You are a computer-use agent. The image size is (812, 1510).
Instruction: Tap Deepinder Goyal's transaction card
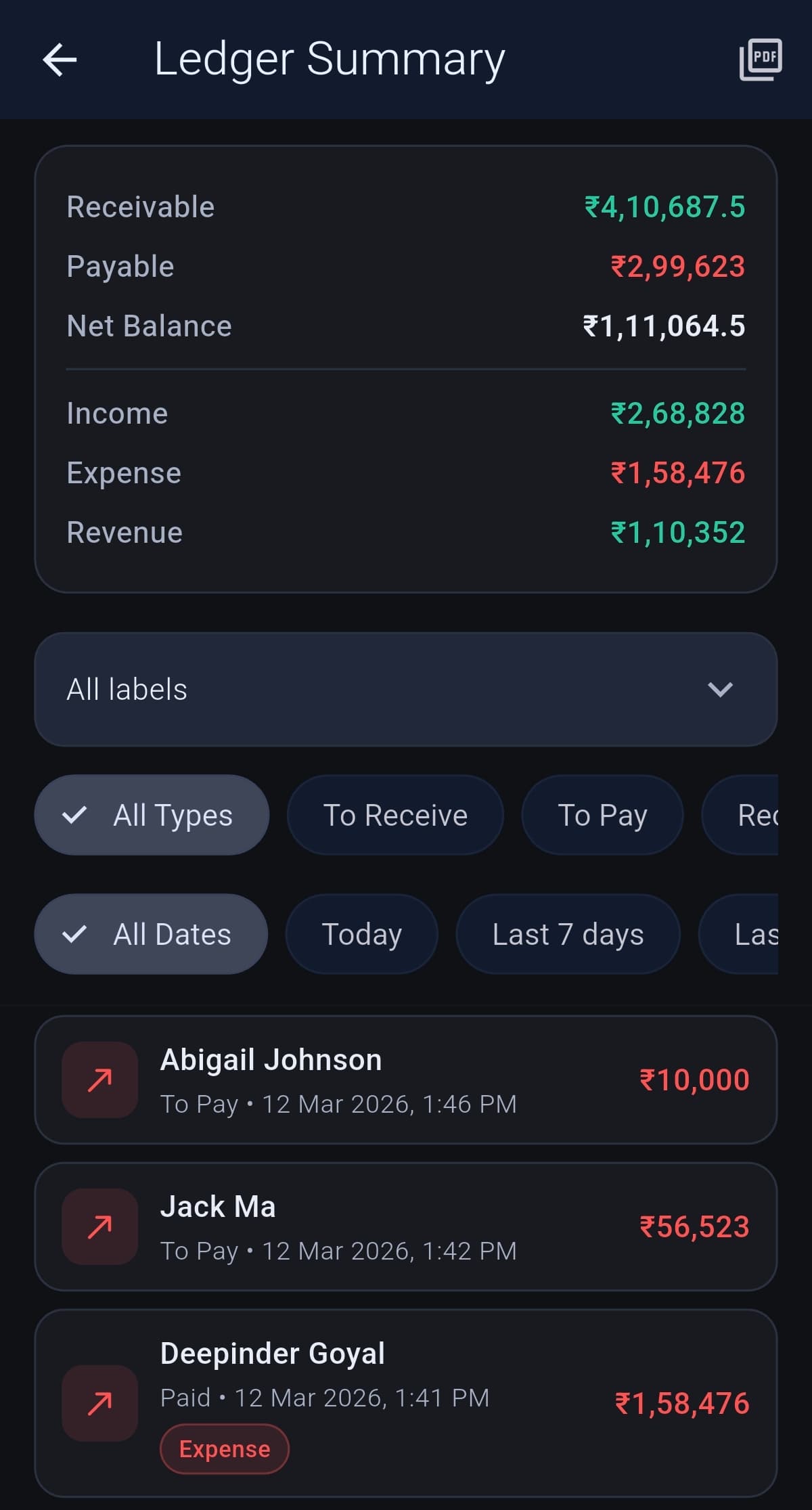pos(406,1404)
